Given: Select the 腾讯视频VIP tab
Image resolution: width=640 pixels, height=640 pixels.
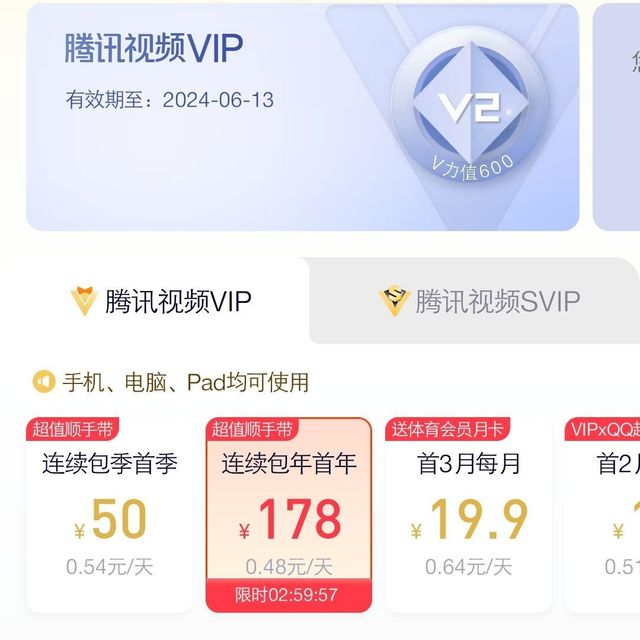Looking at the screenshot, I should click(x=160, y=301).
